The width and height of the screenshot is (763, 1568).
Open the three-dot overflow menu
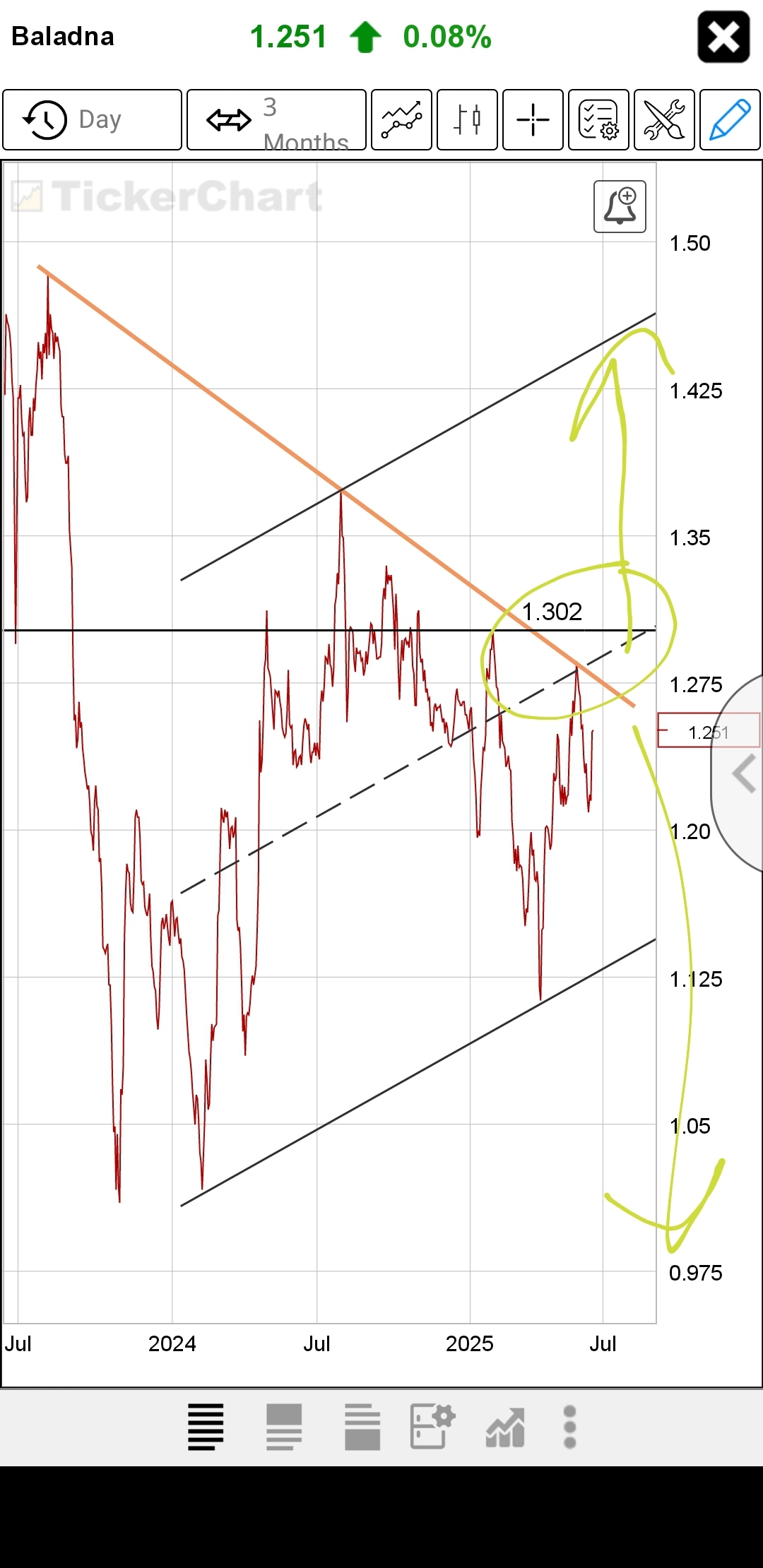click(x=570, y=1427)
